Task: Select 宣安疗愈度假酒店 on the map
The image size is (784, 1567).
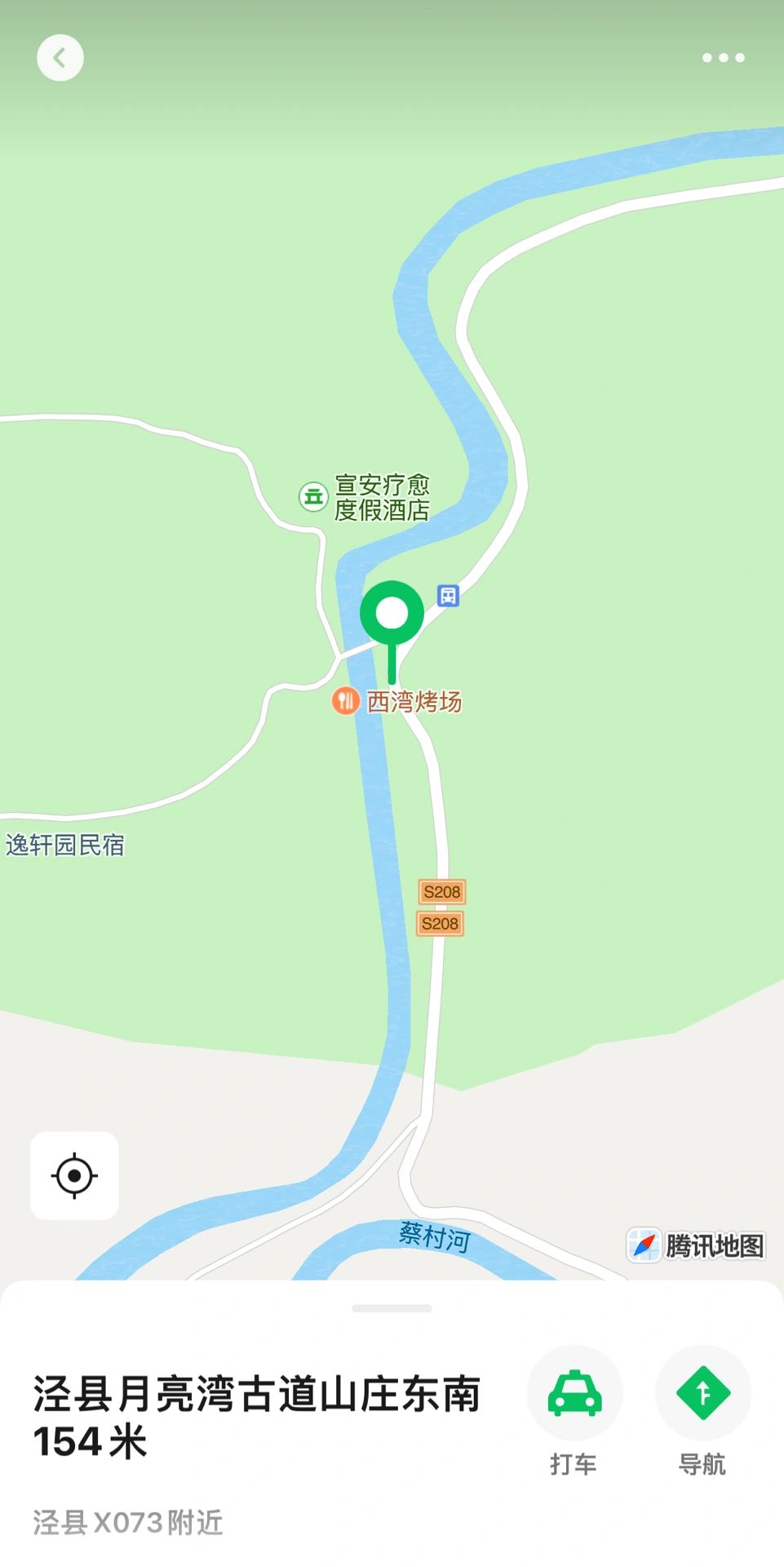Action: tap(365, 497)
